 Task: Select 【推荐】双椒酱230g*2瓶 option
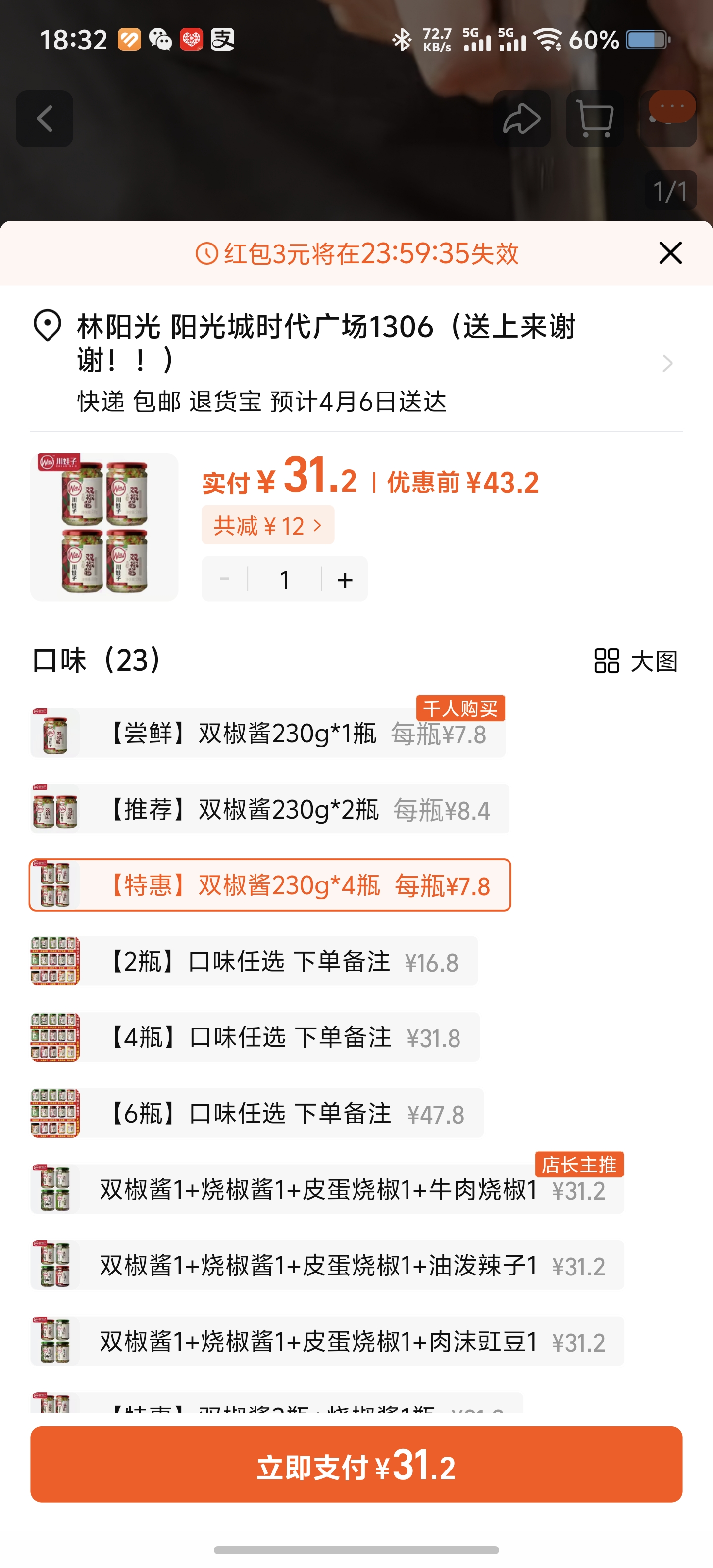coord(270,810)
